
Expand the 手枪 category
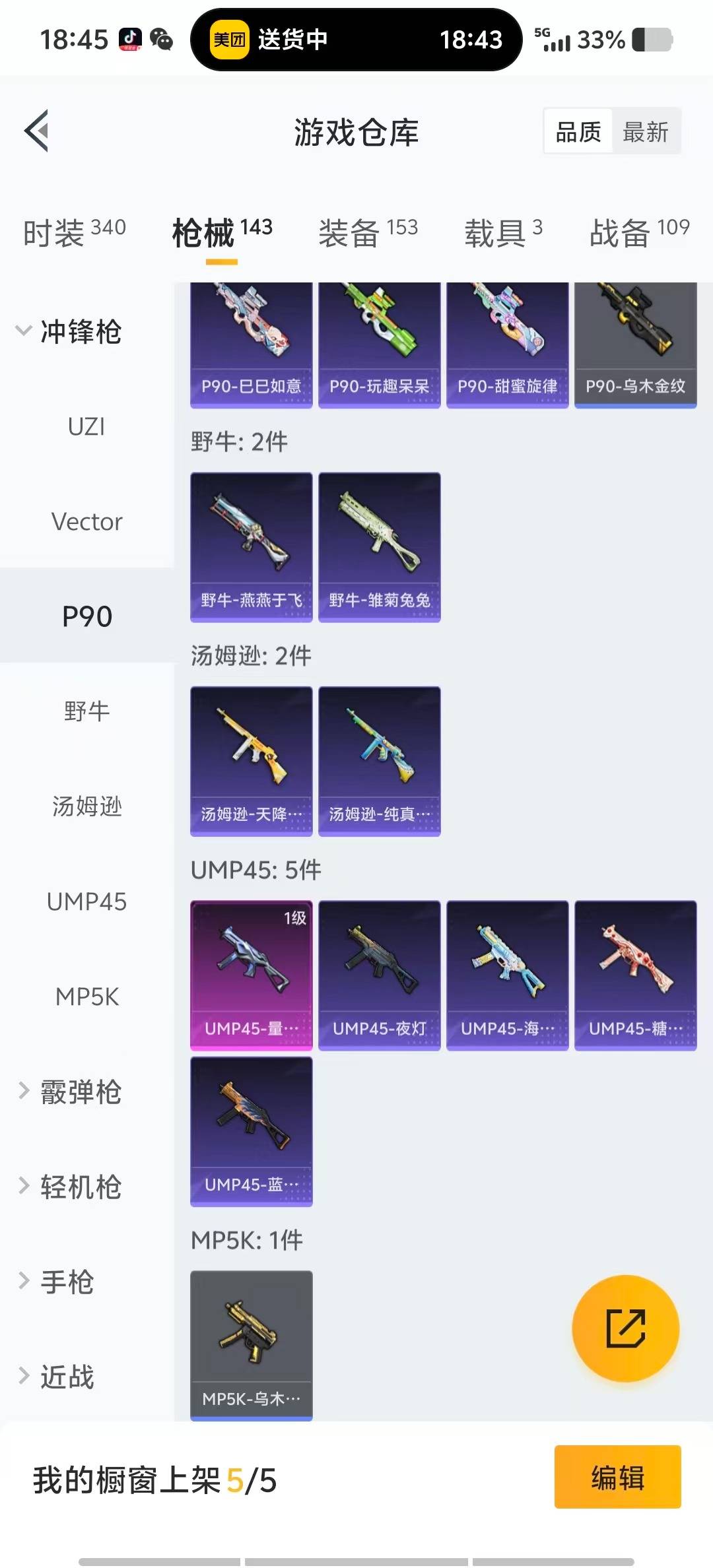pos(66,1280)
